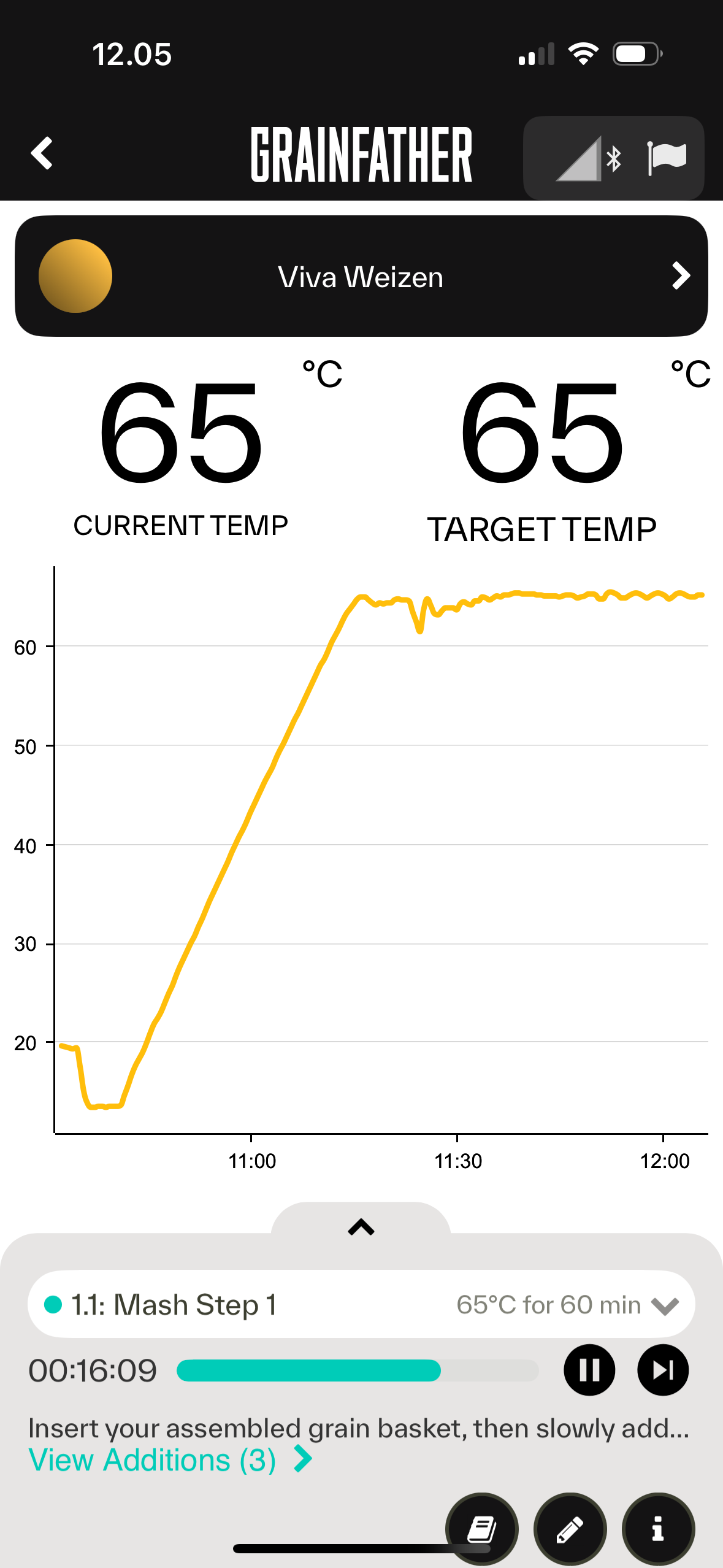This screenshot has width=723, height=1568.
Task: Open the info button
Action: pyautogui.click(x=658, y=1529)
